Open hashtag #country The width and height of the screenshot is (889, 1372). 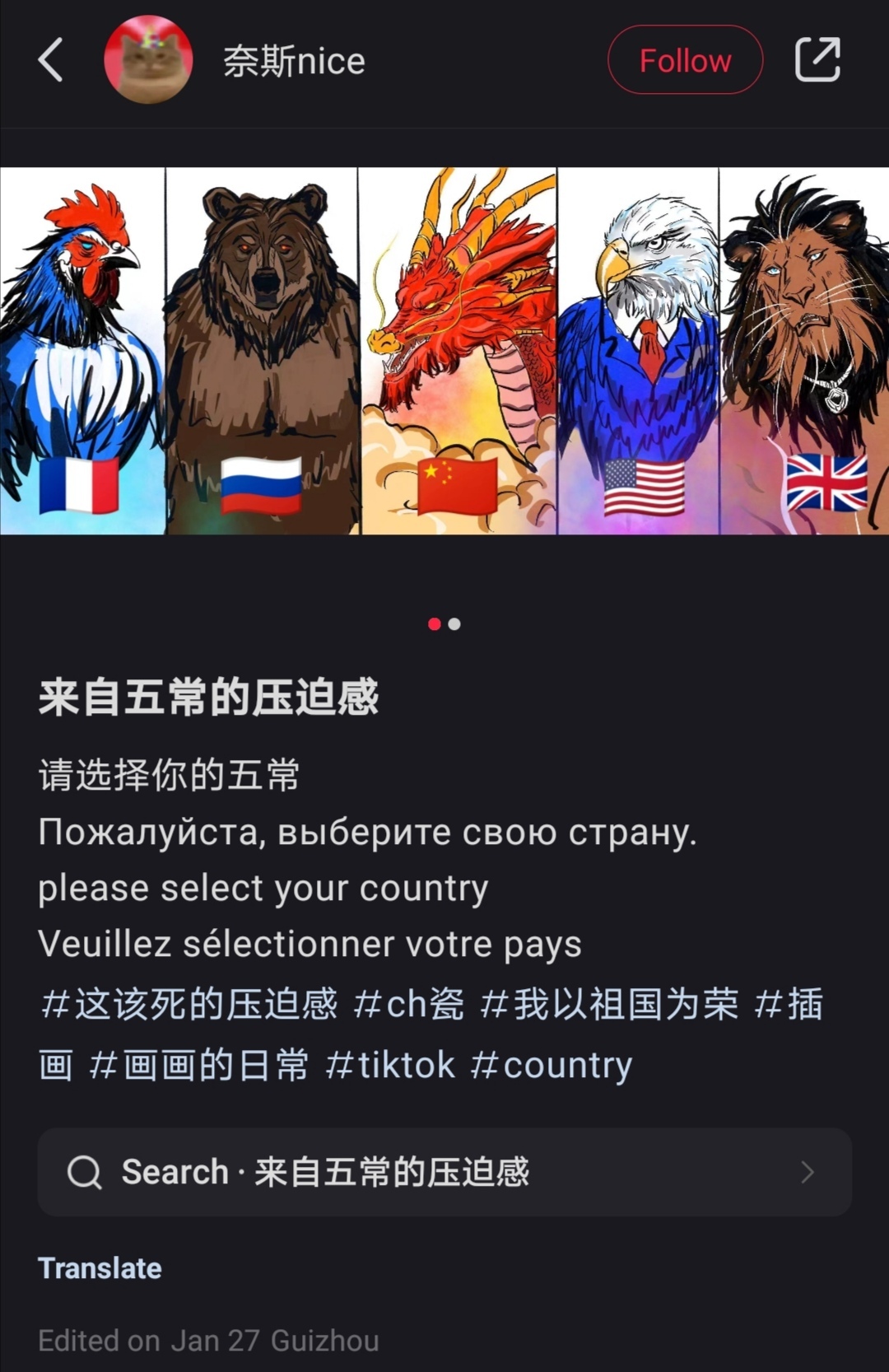click(552, 1066)
